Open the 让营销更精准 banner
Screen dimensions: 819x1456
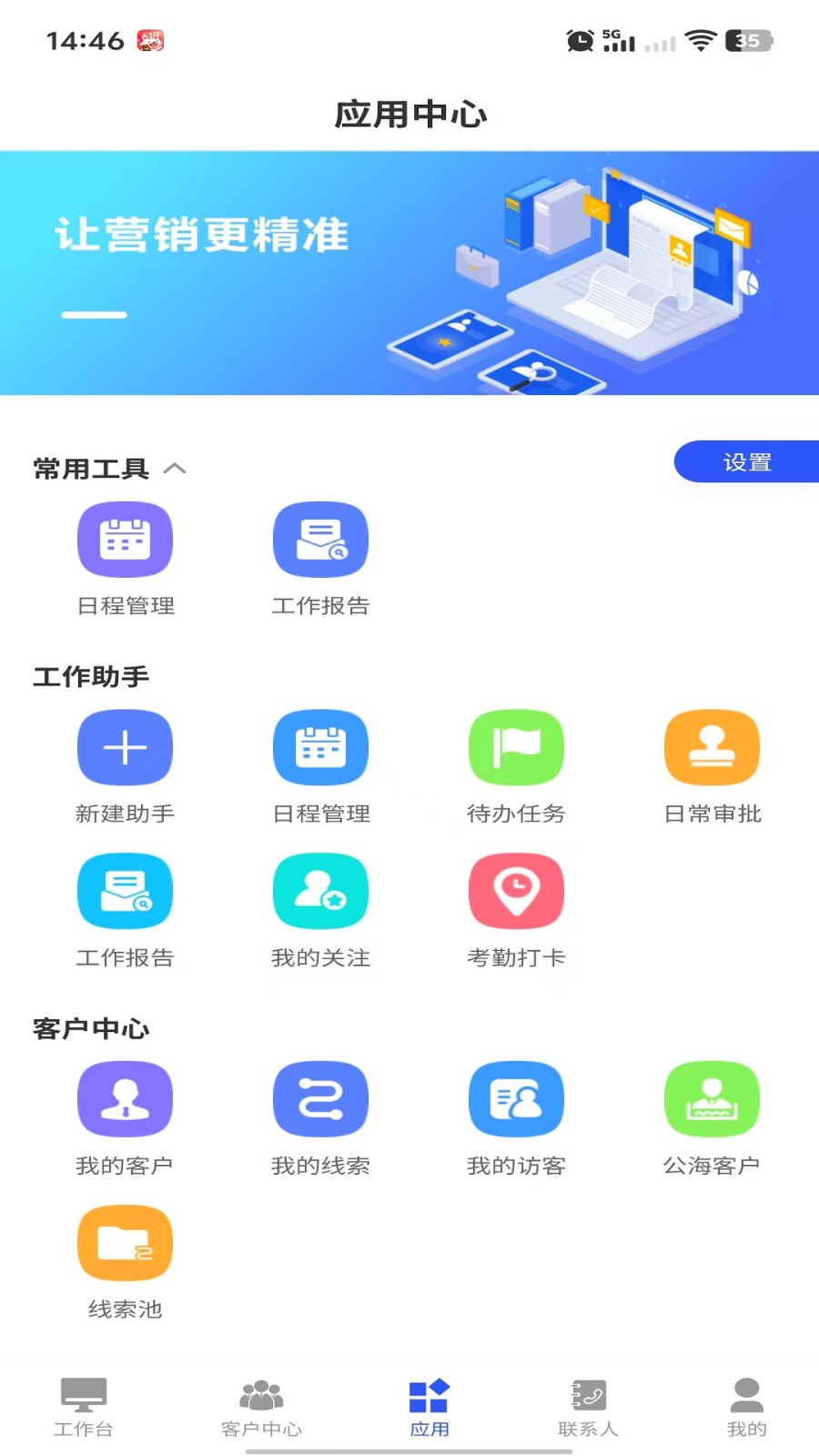coord(409,273)
